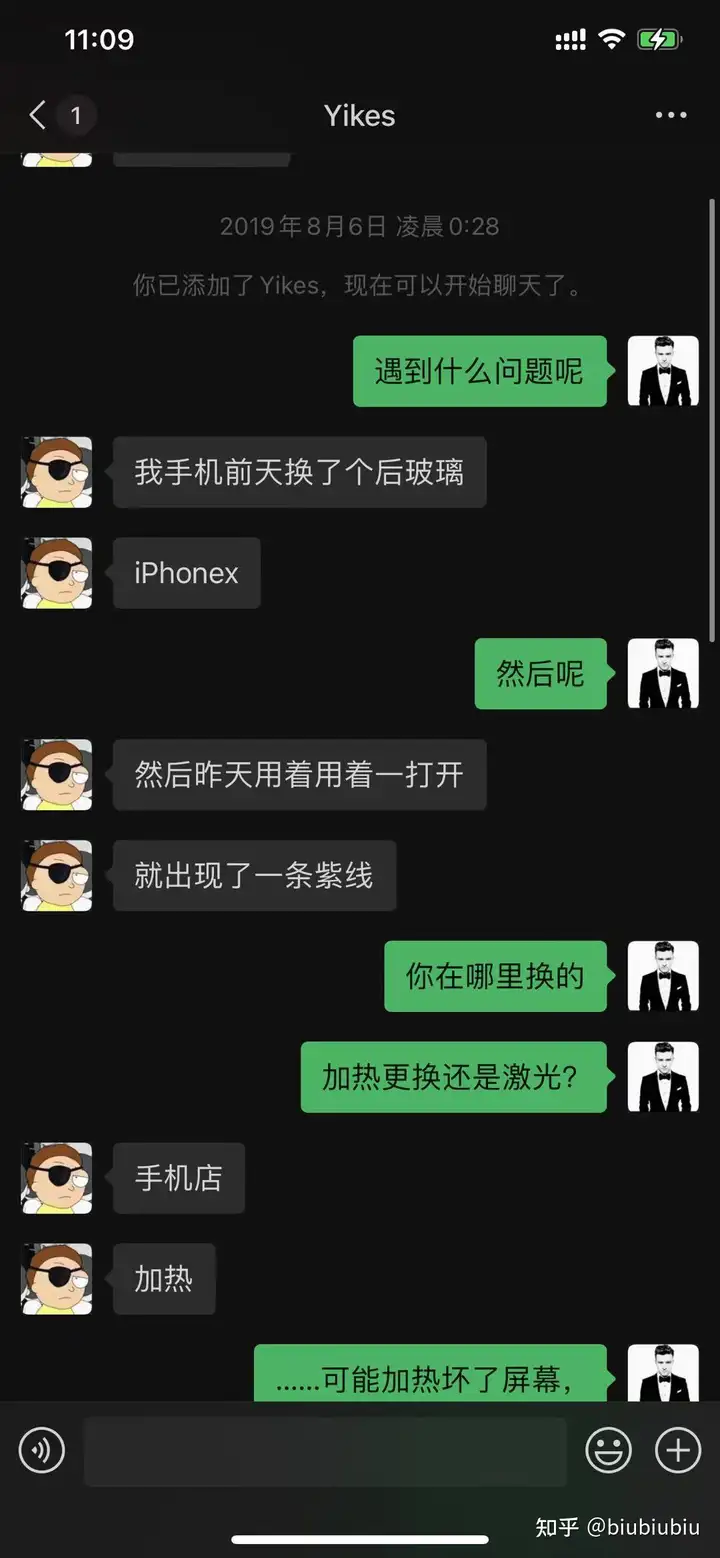The image size is (720, 1558).
Task: Open Yikes's avatar beside '手机店' message
Action: [x=57, y=1178]
